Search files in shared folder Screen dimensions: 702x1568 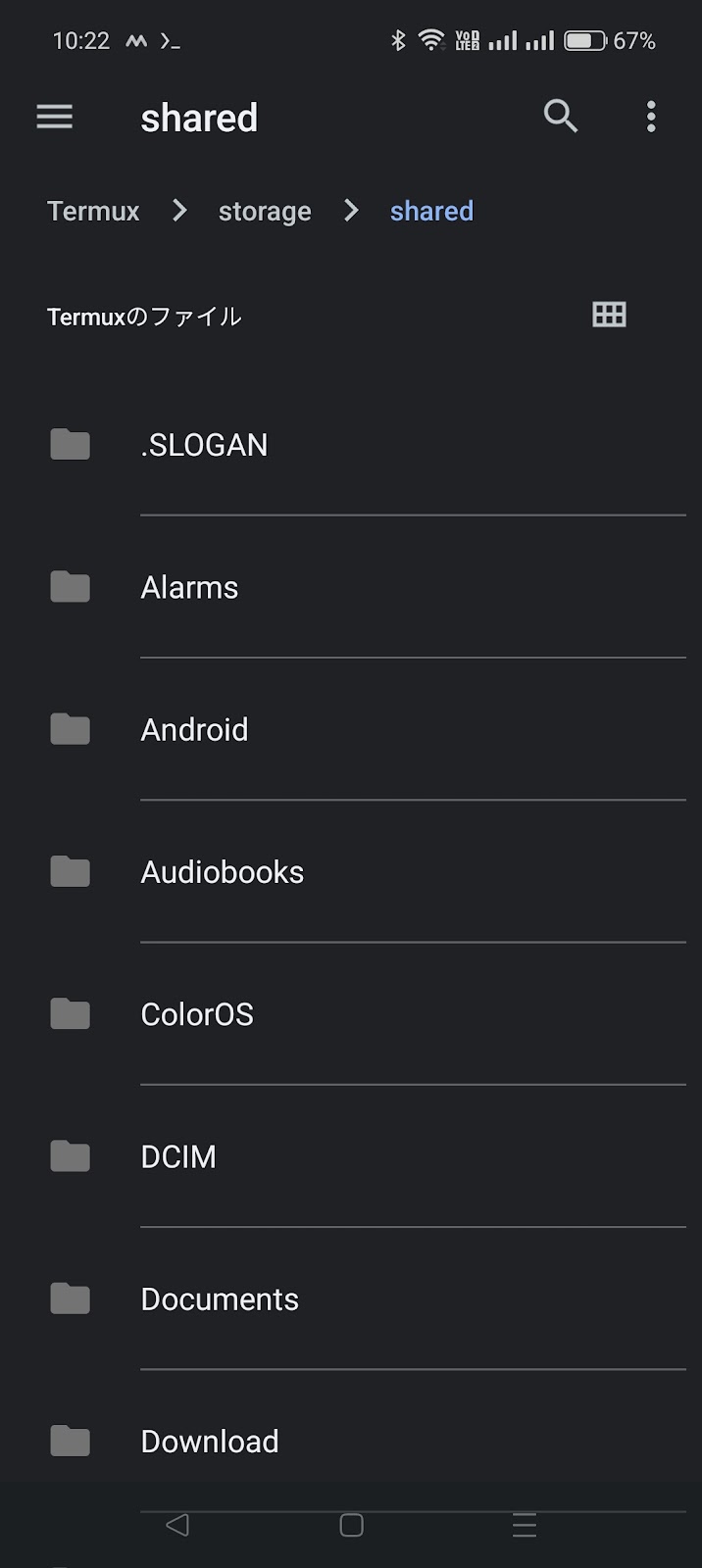[561, 117]
